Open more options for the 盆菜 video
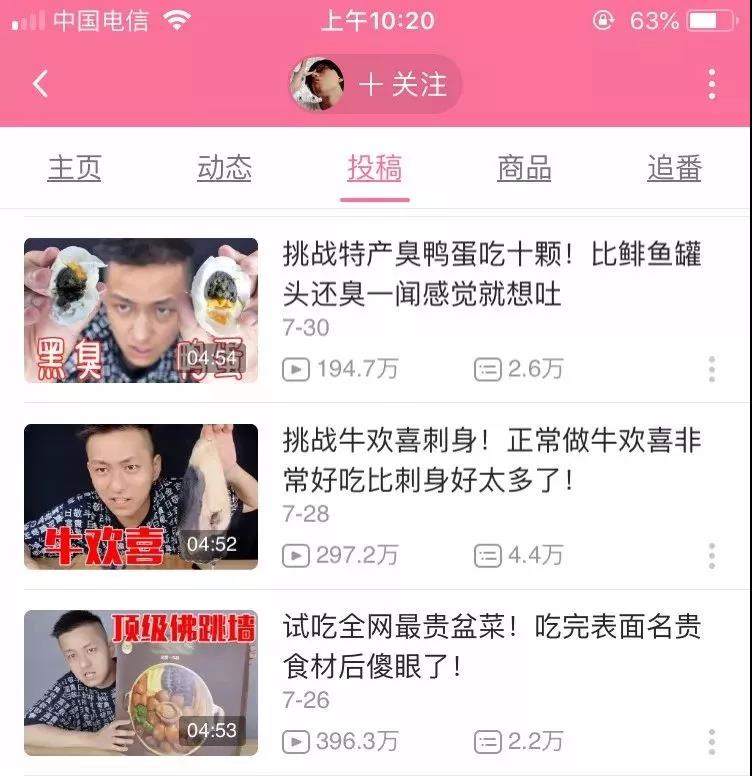The width and height of the screenshot is (752, 776). (x=711, y=741)
